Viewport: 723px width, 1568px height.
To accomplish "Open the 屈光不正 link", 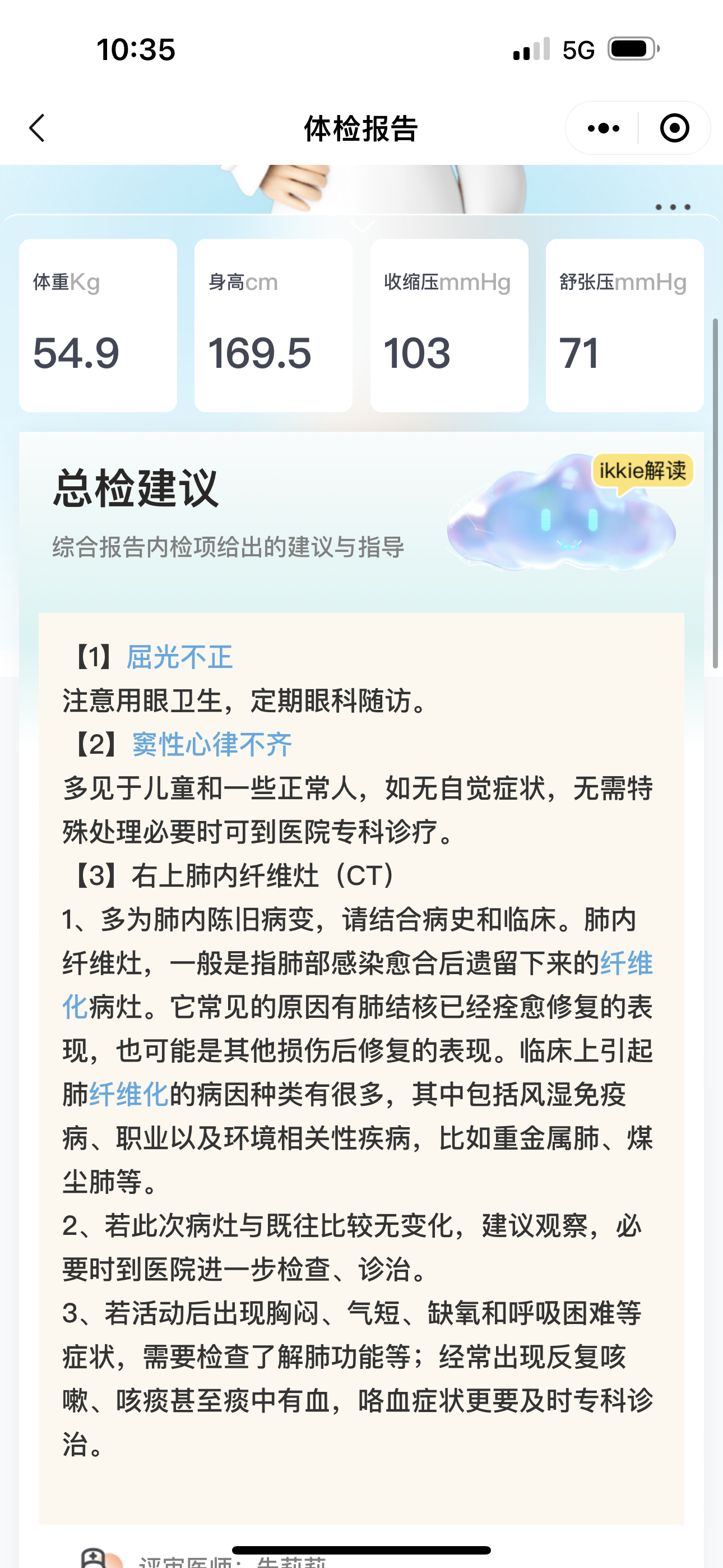I will tap(179, 657).
